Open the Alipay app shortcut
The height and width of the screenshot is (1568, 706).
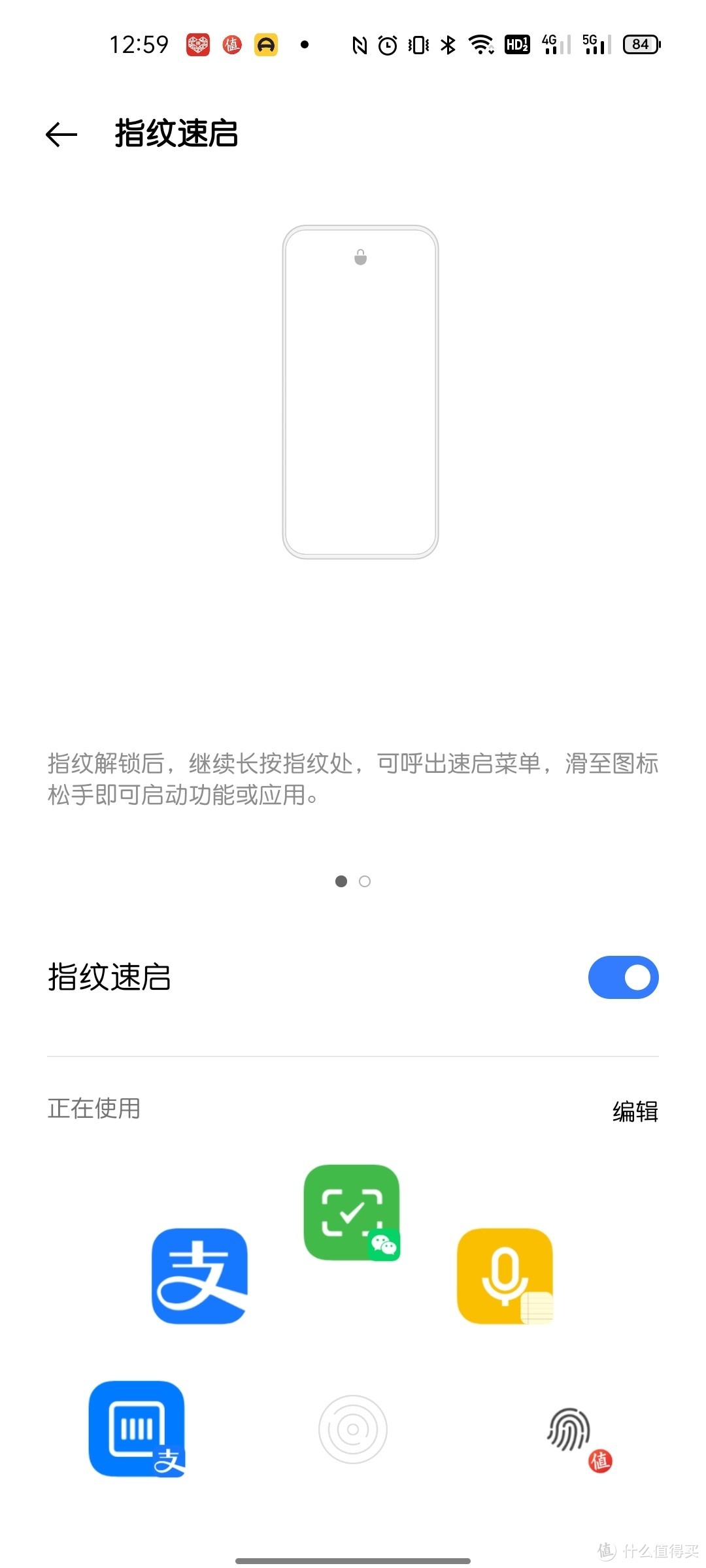click(x=200, y=1275)
